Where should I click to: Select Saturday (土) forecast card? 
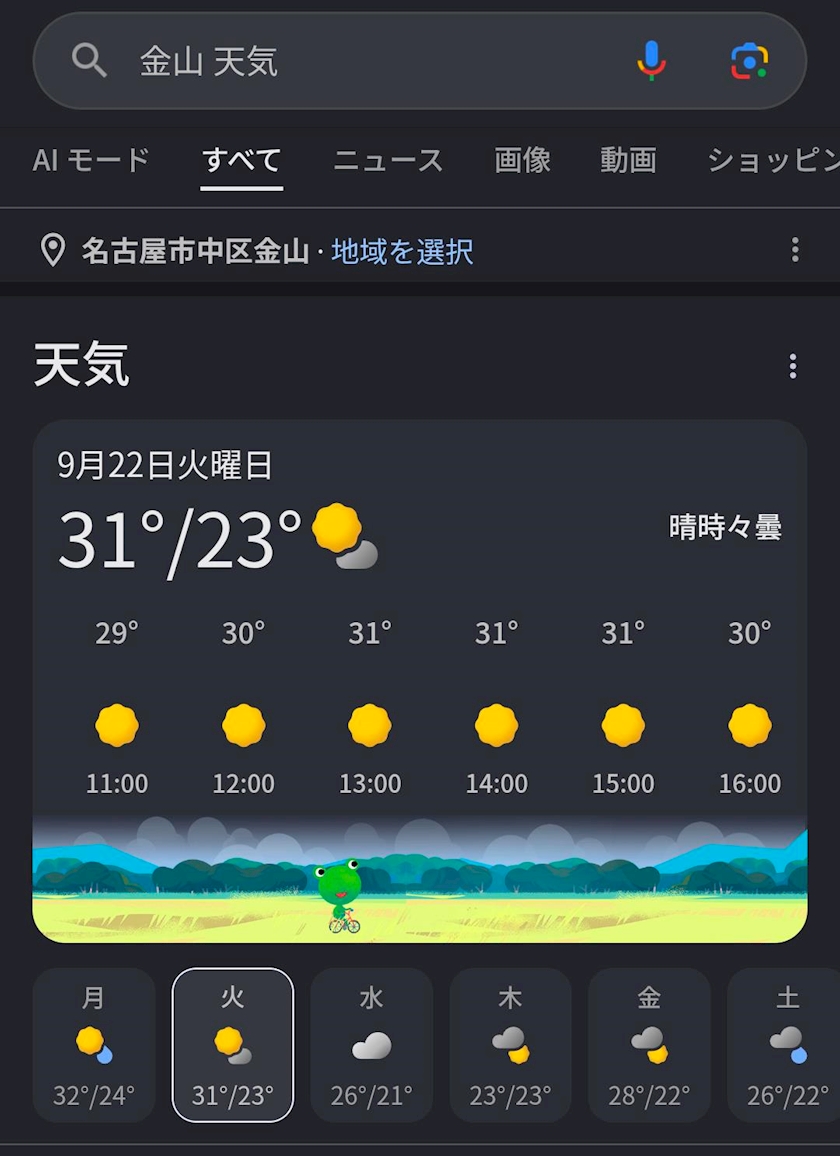click(x=784, y=1045)
